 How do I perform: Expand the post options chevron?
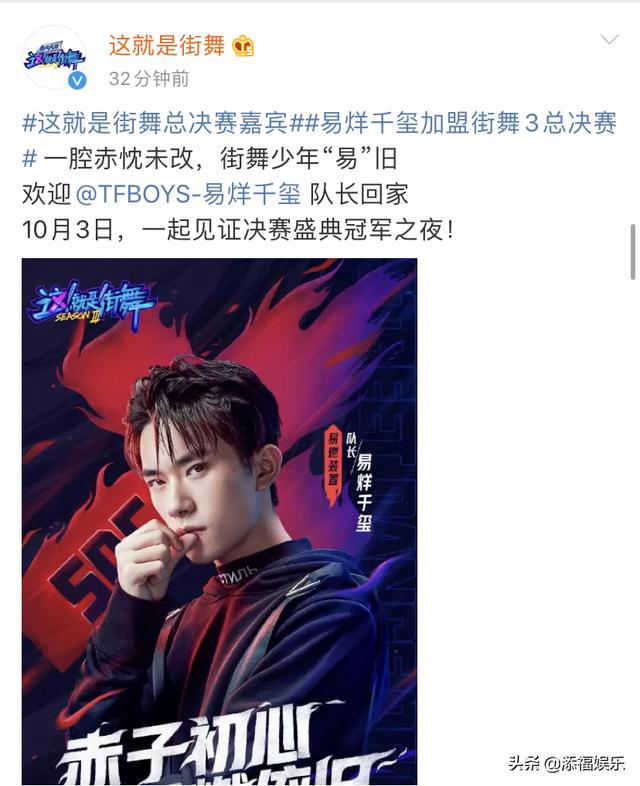[x=609, y=40]
